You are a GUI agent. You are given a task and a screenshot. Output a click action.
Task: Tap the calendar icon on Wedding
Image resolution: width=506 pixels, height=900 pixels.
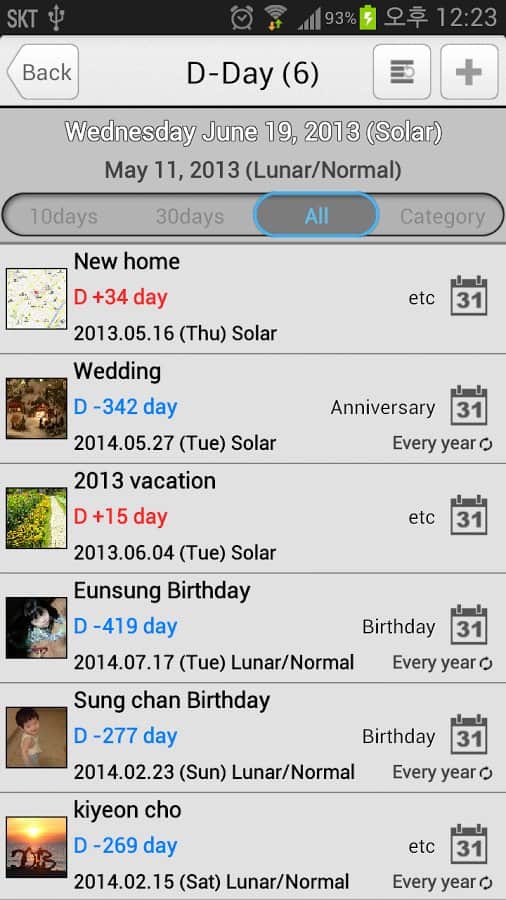469,405
